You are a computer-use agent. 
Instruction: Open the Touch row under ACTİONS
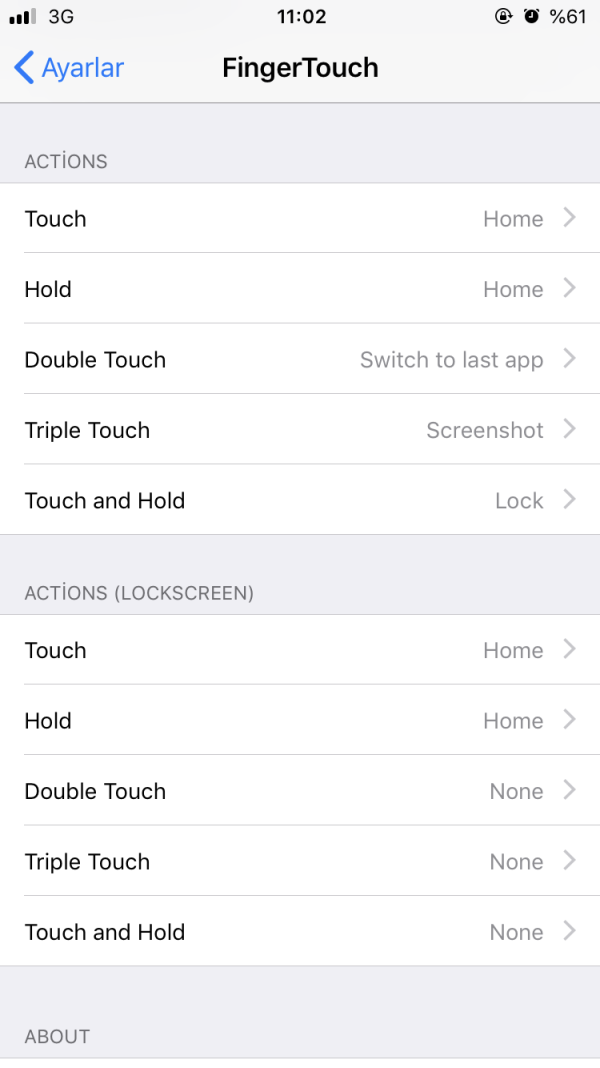pos(300,219)
